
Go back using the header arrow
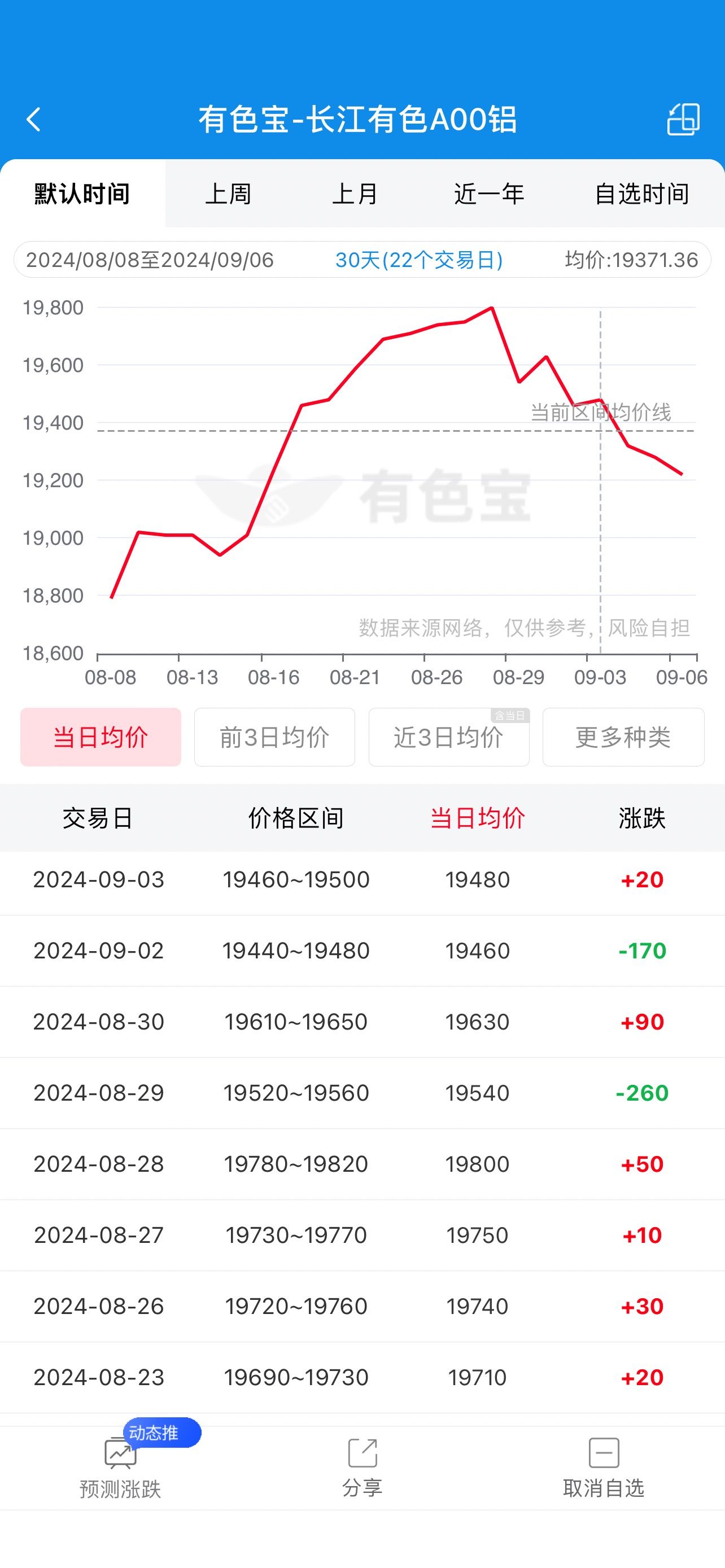tap(34, 119)
